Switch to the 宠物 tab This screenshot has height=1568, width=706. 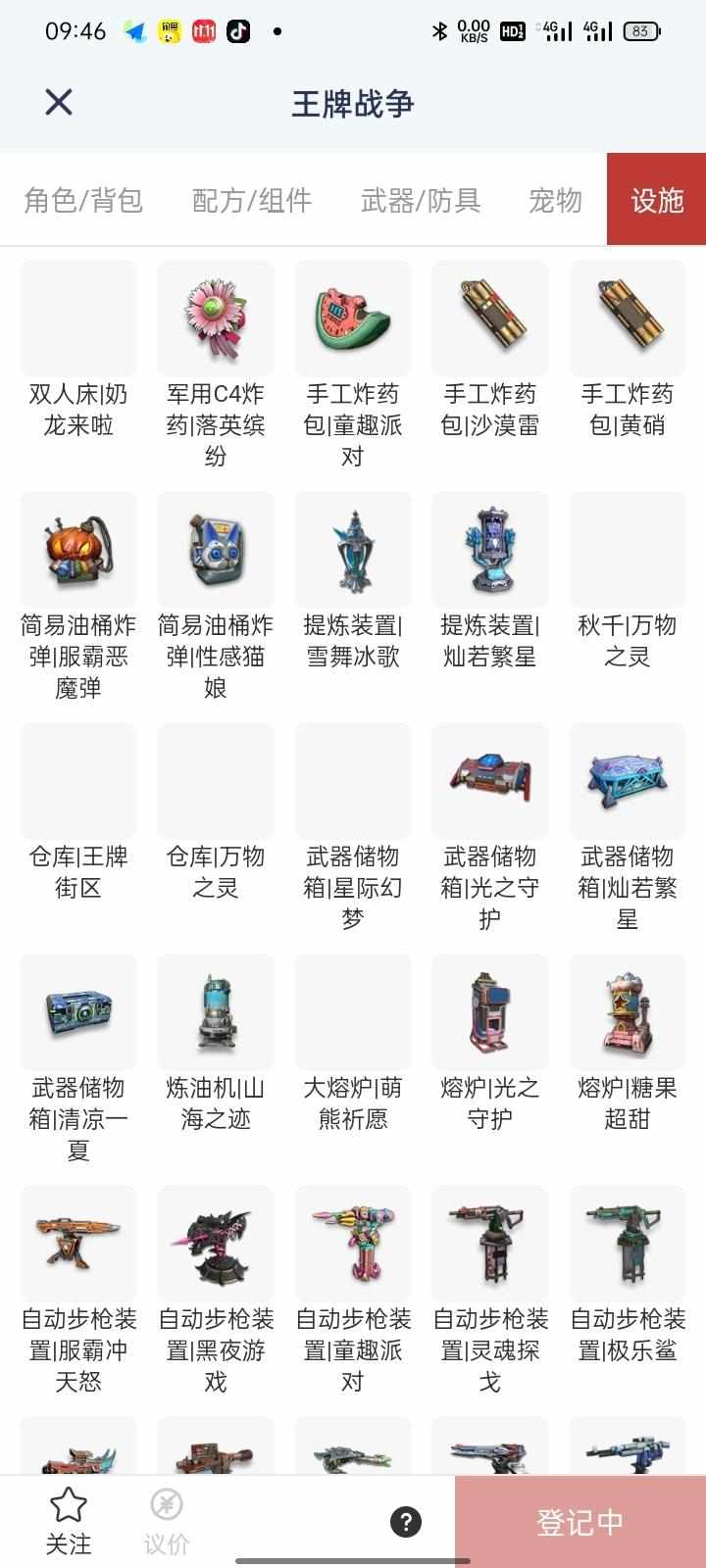pyautogui.click(x=555, y=200)
